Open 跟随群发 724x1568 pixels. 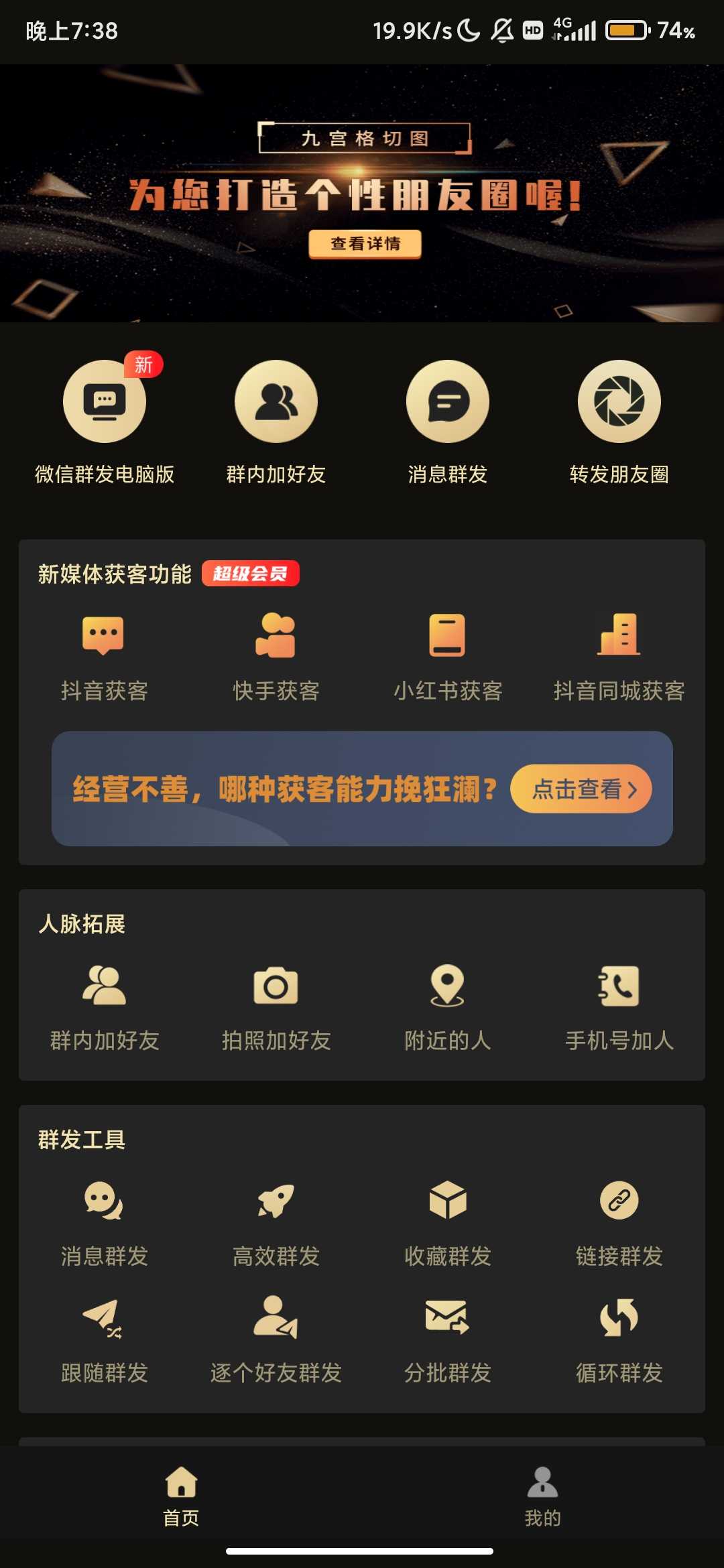104,1337
